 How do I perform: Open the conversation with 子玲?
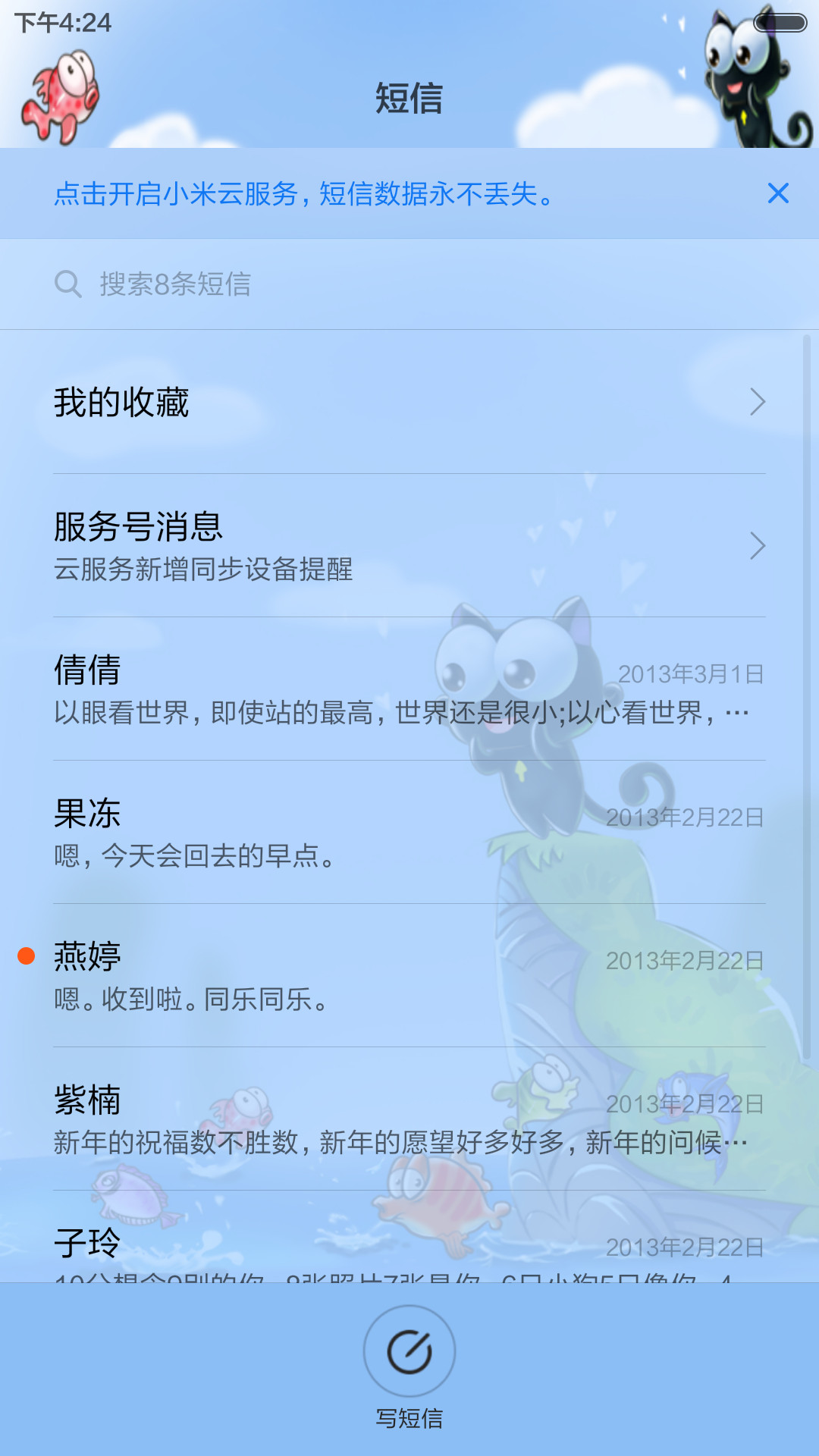pos(409,1237)
